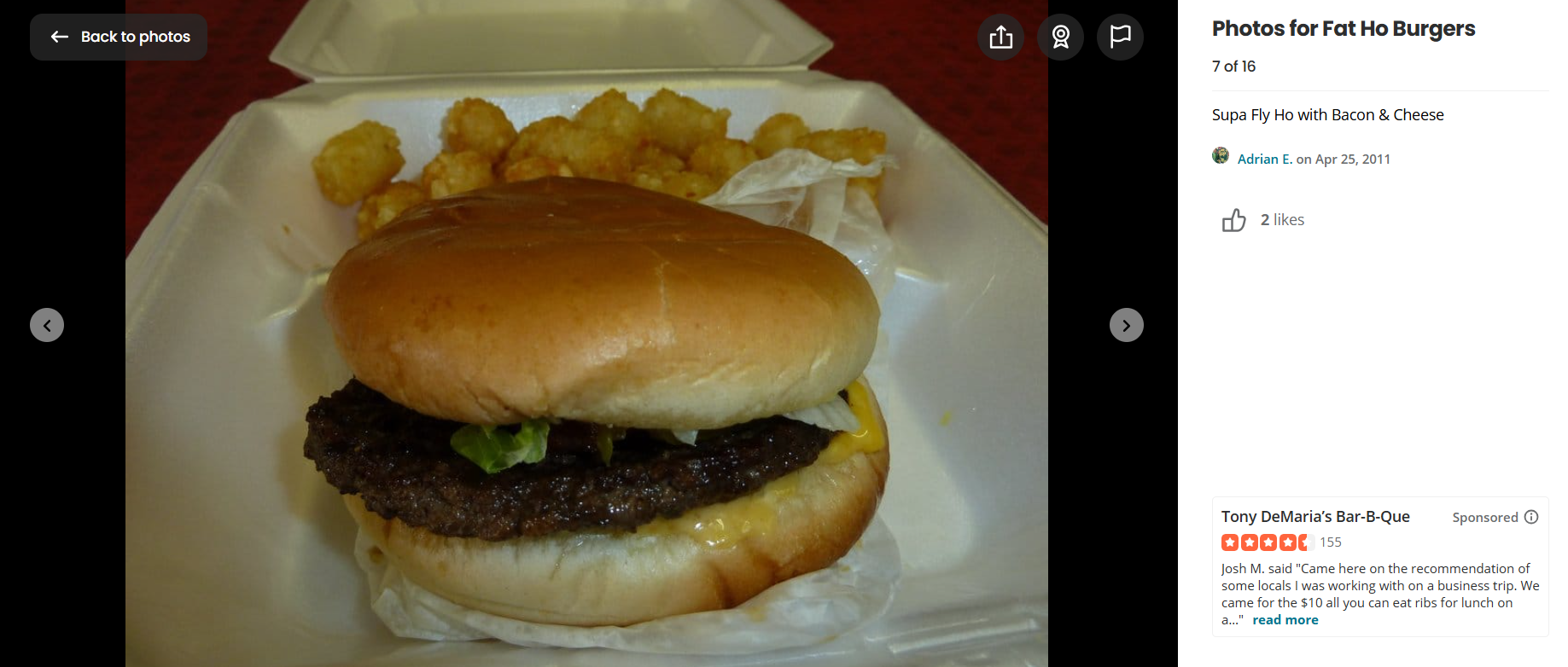Show the previous photo
This screenshot has height=667, width=1568.
[47, 325]
